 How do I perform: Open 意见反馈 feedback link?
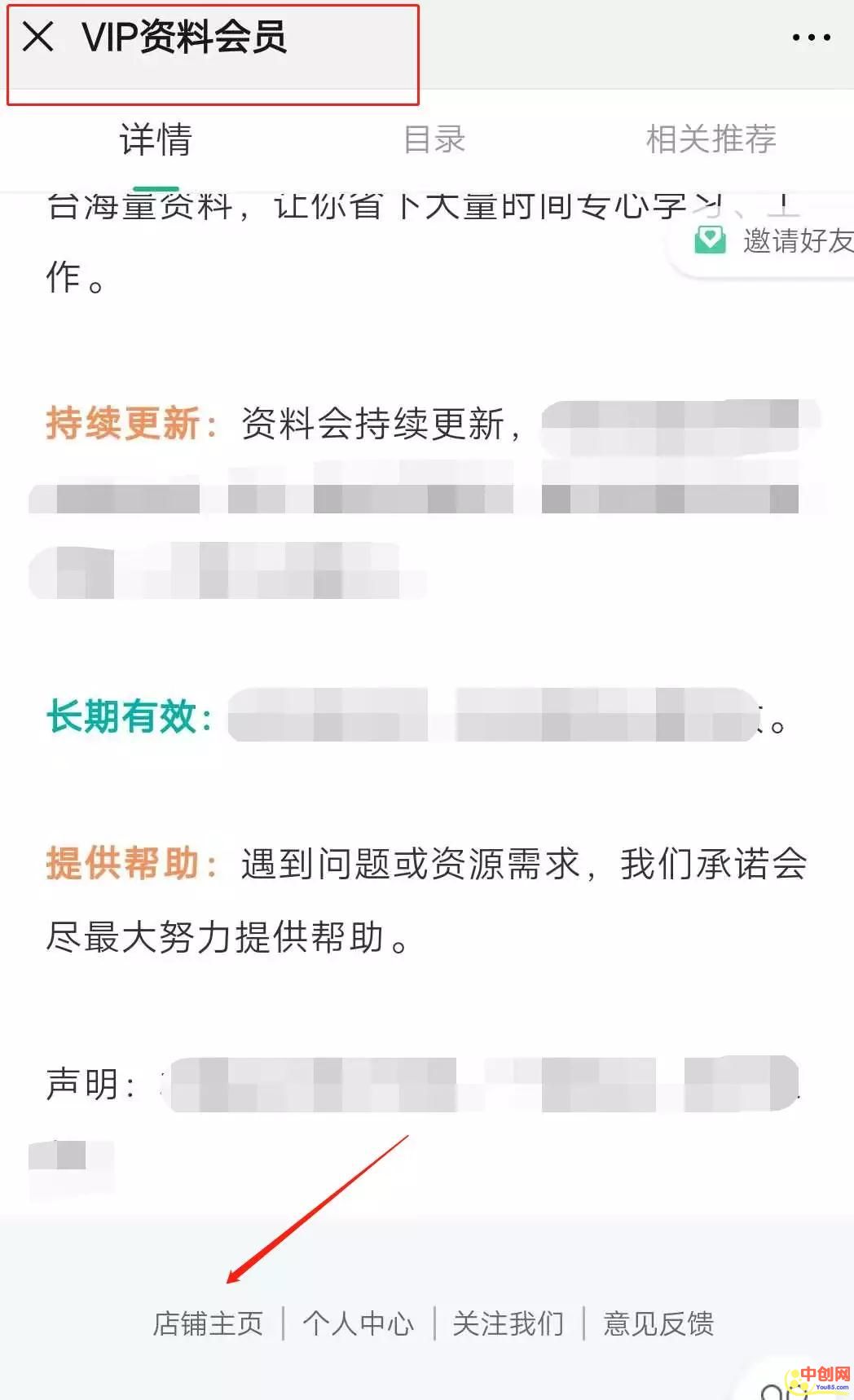pos(658,1323)
